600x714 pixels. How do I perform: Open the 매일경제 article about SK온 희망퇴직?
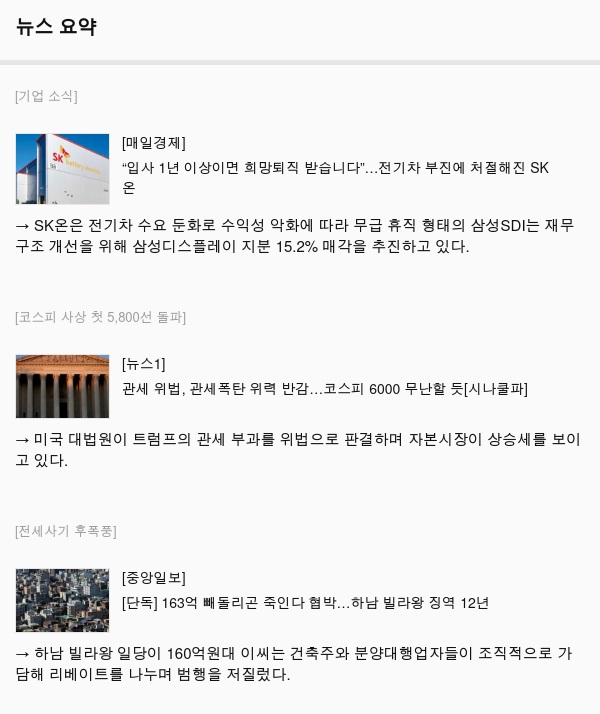pyautogui.click(x=334, y=168)
